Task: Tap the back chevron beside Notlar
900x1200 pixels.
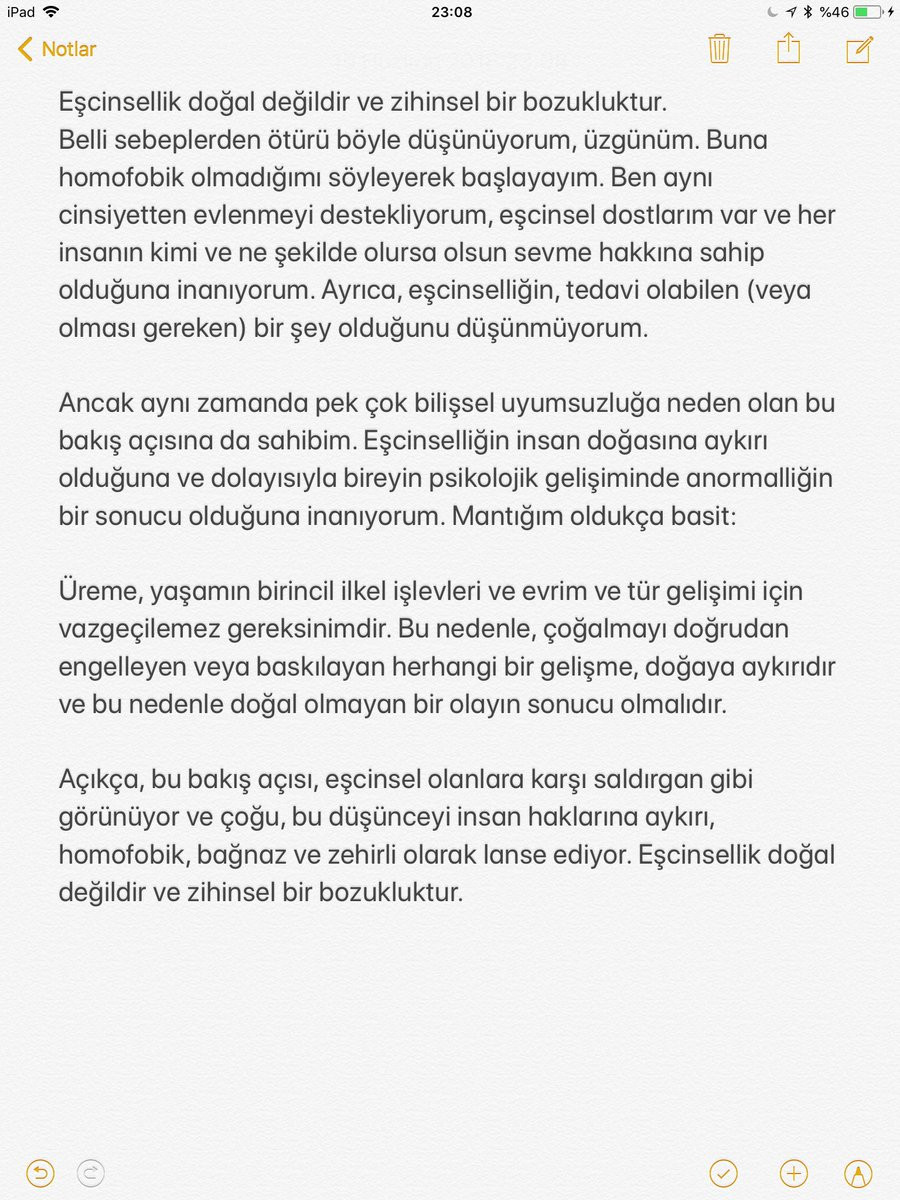Action: coord(25,48)
